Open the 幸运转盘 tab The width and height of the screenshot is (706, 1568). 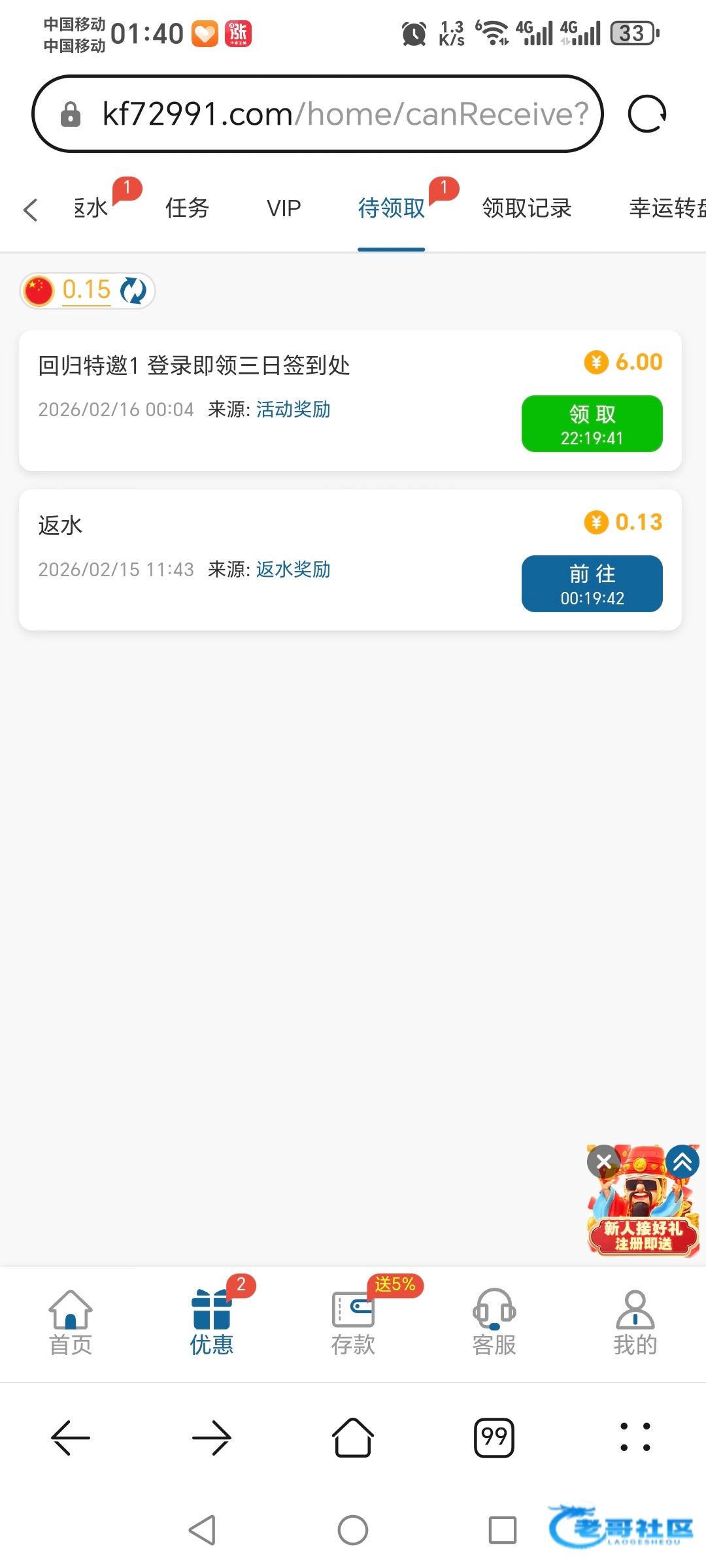point(667,208)
